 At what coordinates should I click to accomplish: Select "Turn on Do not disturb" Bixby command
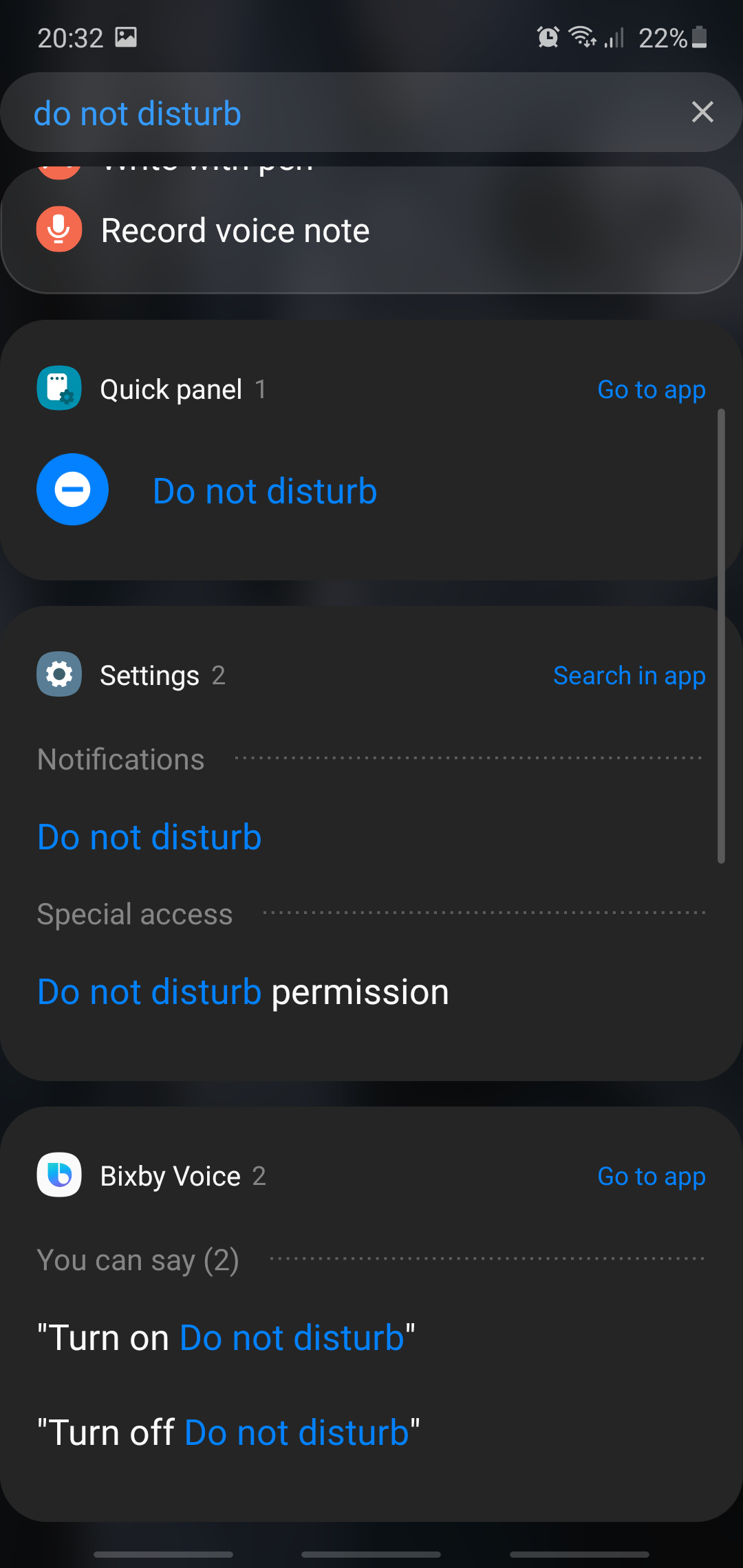226,1338
